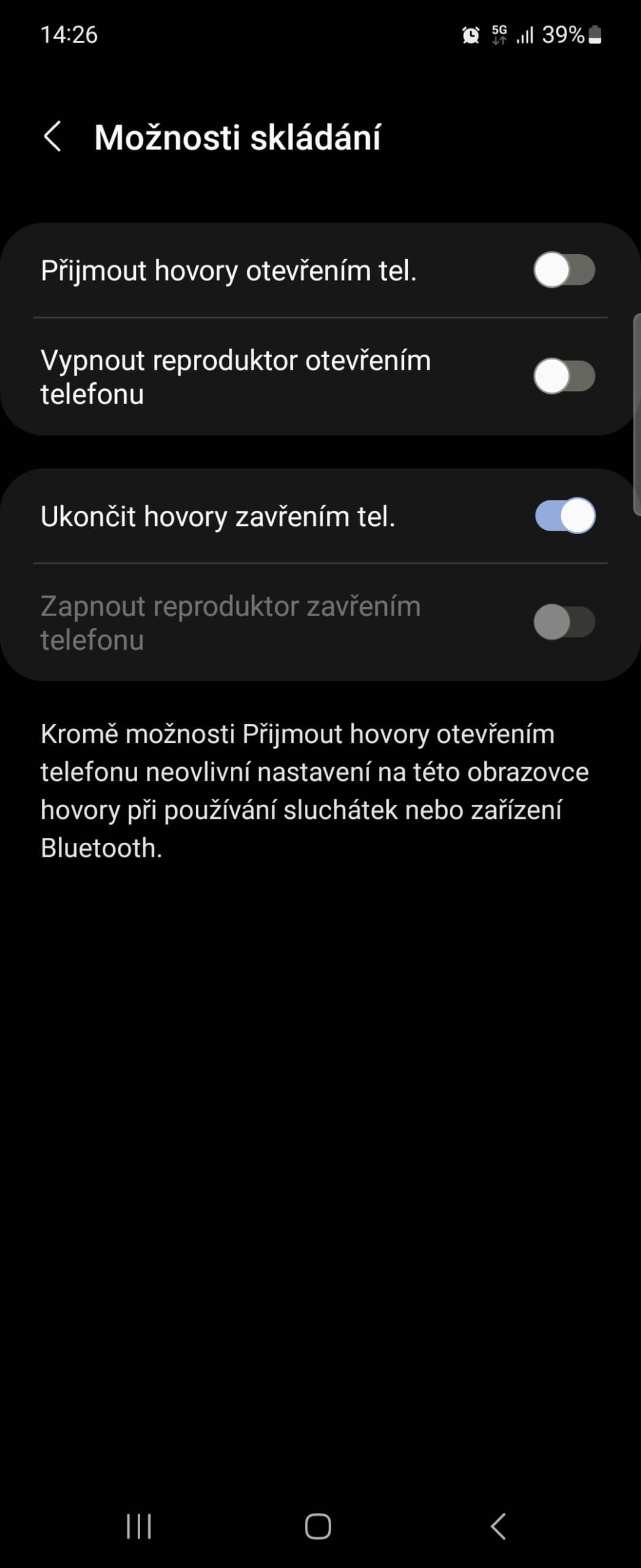Open recent apps
This screenshot has width=641, height=1568.
point(138,1526)
